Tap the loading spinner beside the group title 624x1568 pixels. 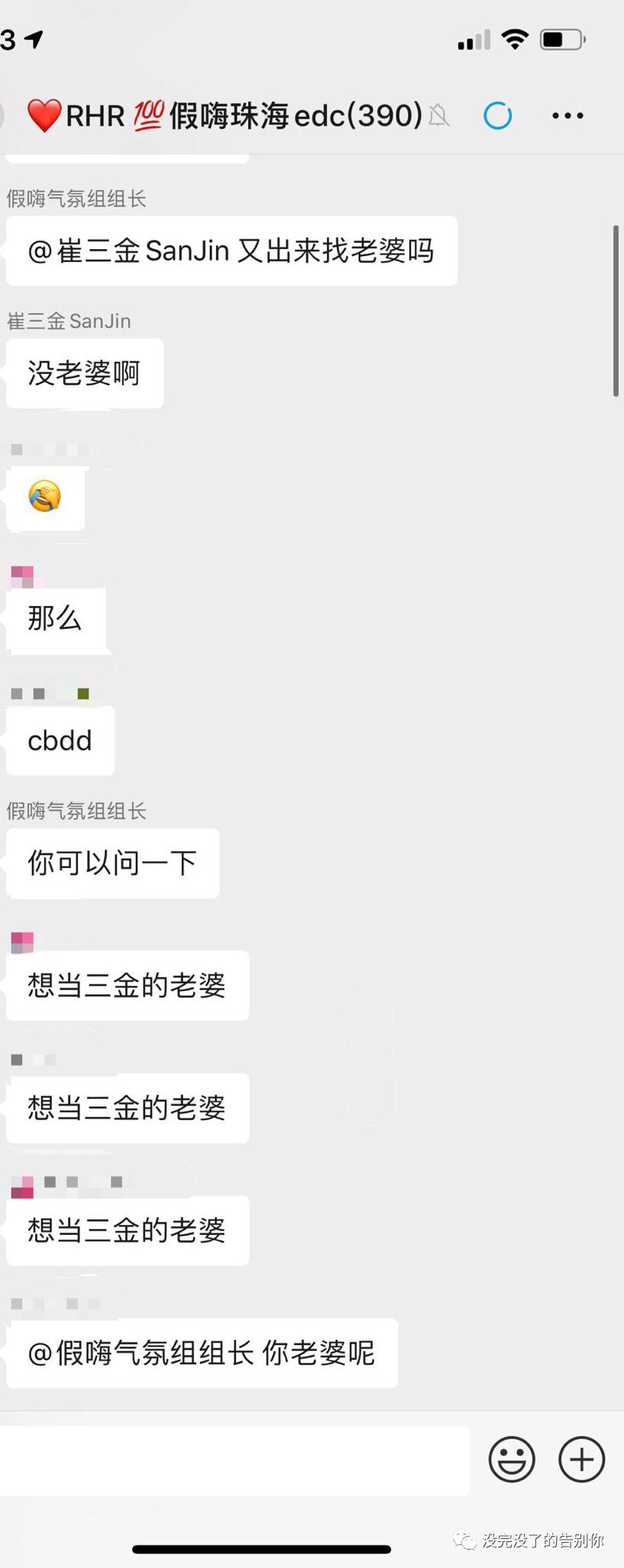point(497,115)
